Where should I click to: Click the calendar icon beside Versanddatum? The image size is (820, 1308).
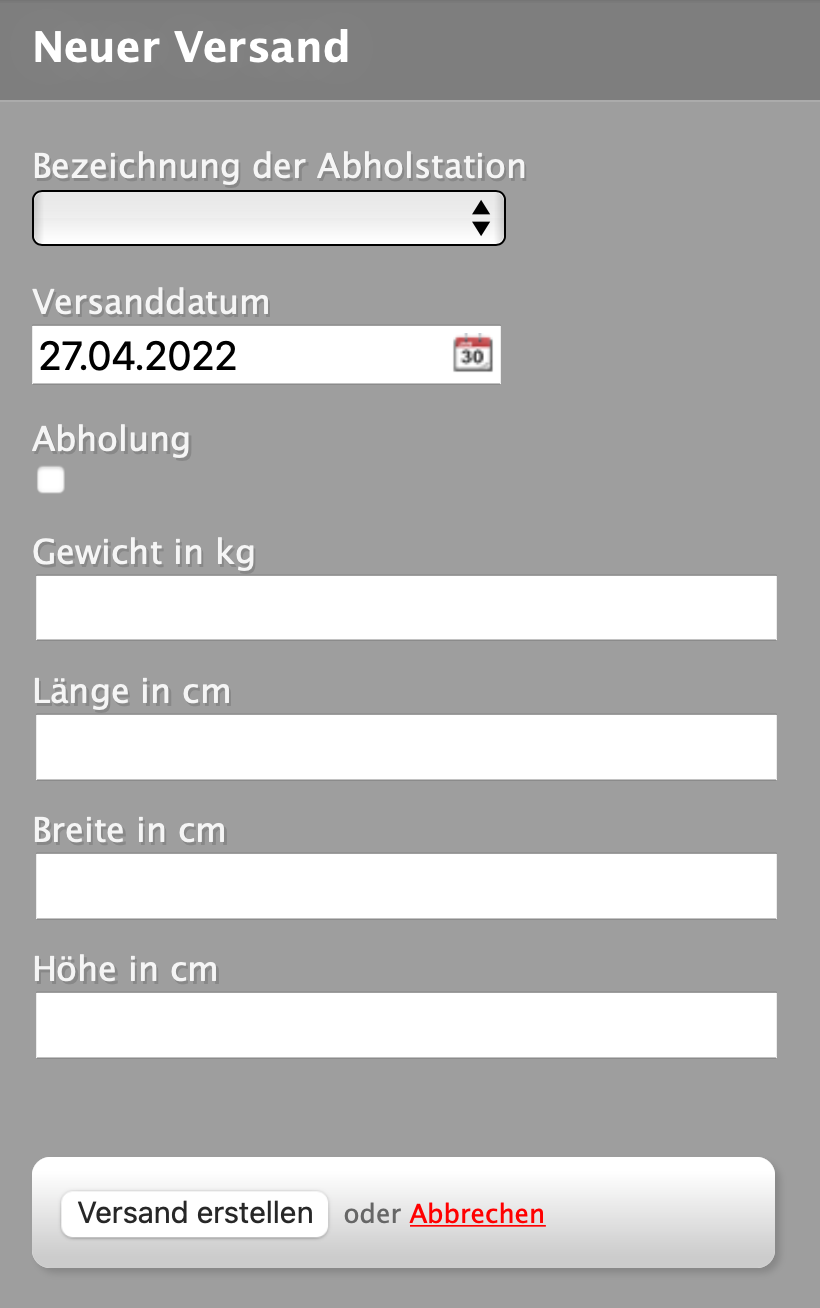point(472,353)
